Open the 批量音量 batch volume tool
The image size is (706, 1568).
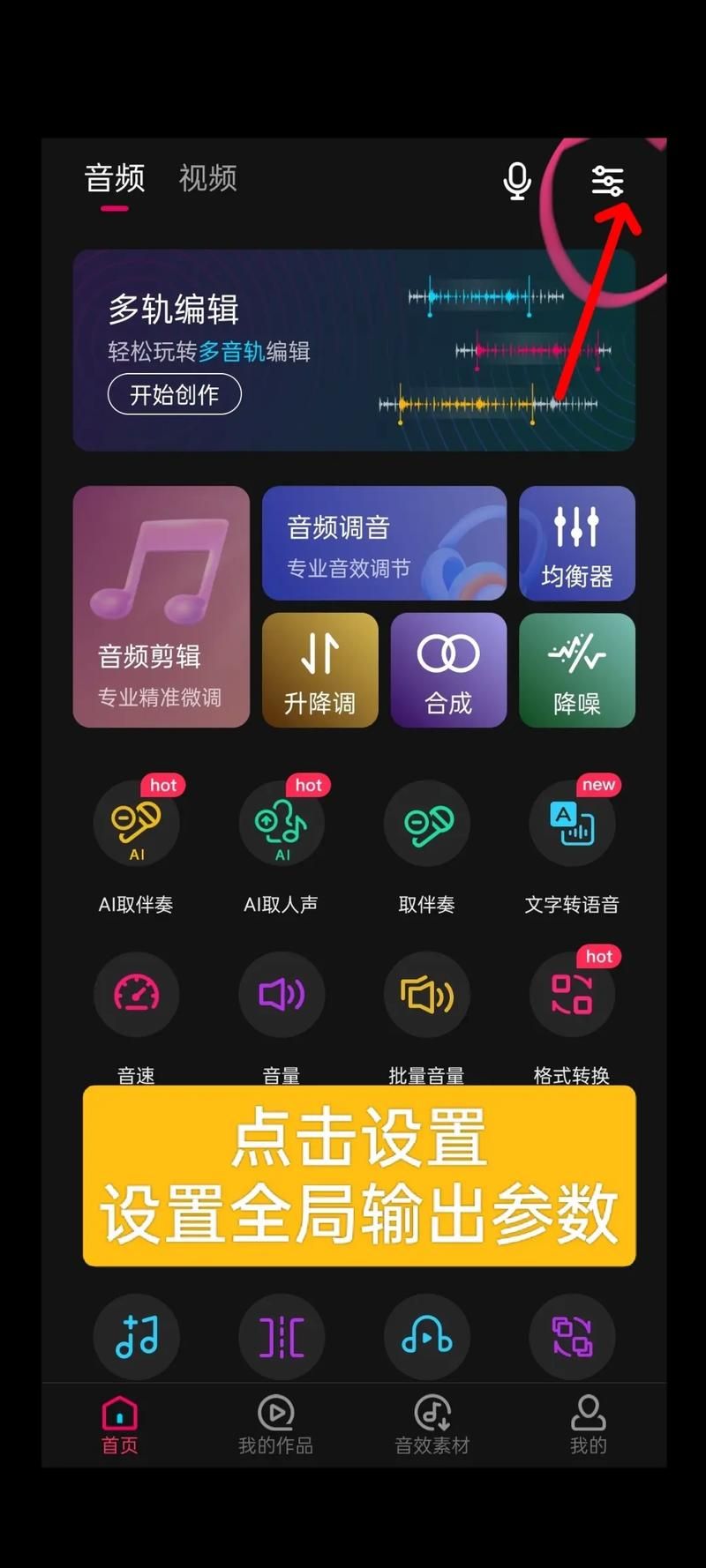pos(426,996)
